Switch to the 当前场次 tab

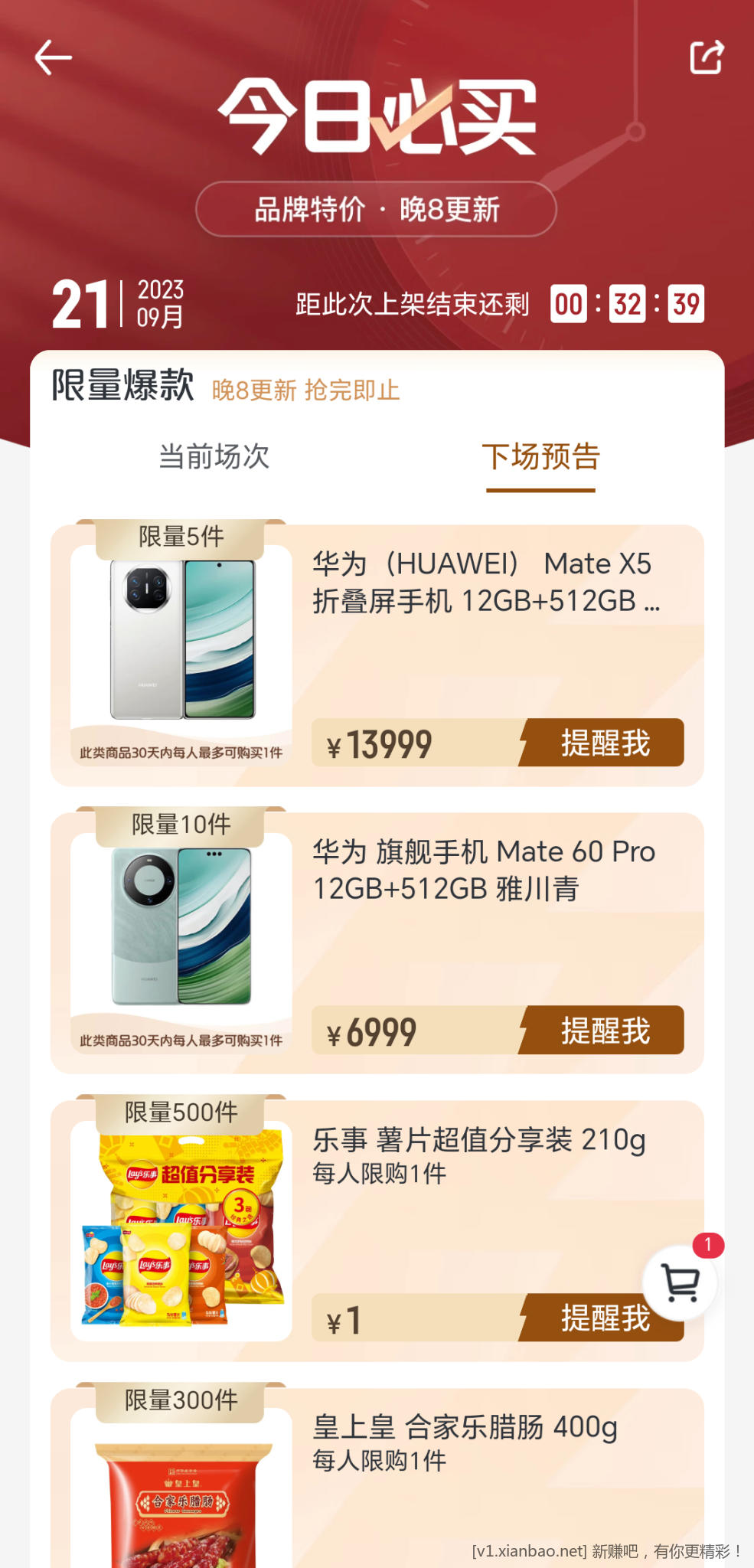214,456
